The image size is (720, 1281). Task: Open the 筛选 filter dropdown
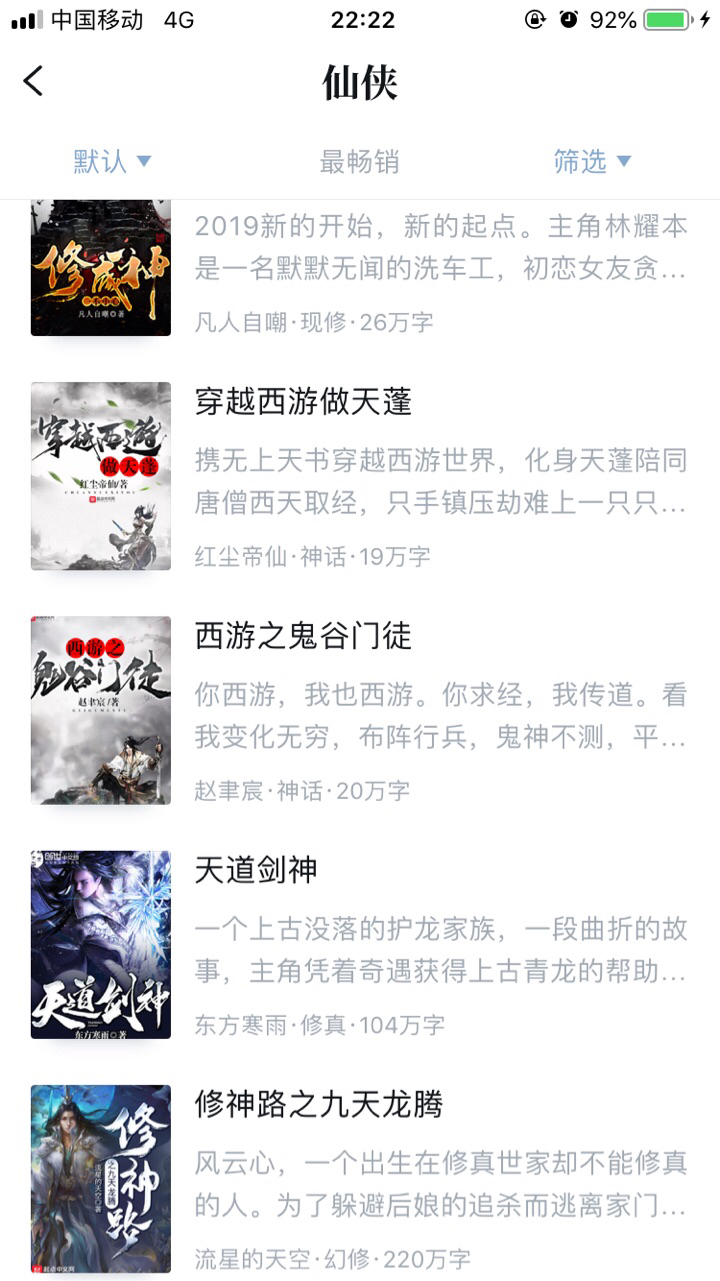(593, 161)
